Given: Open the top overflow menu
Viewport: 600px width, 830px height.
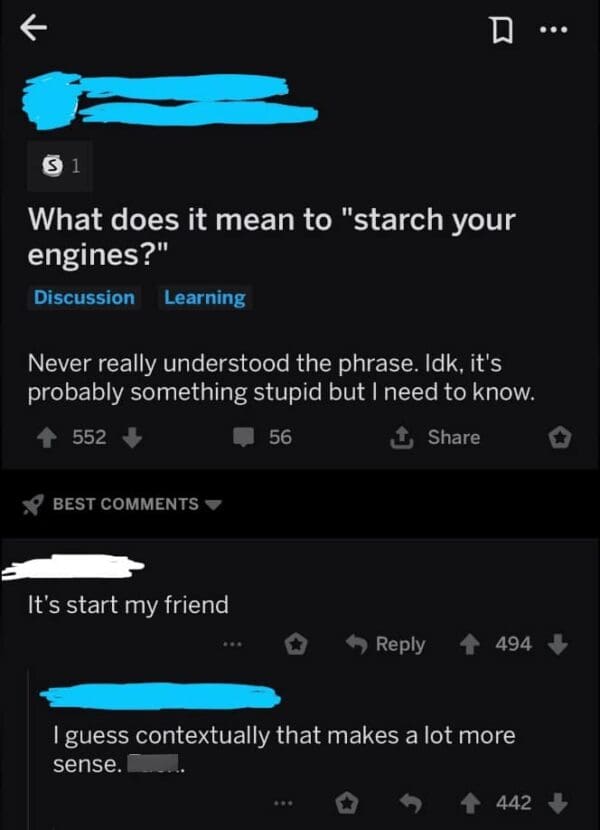Looking at the screenshot, I should (x=554, y=31).
